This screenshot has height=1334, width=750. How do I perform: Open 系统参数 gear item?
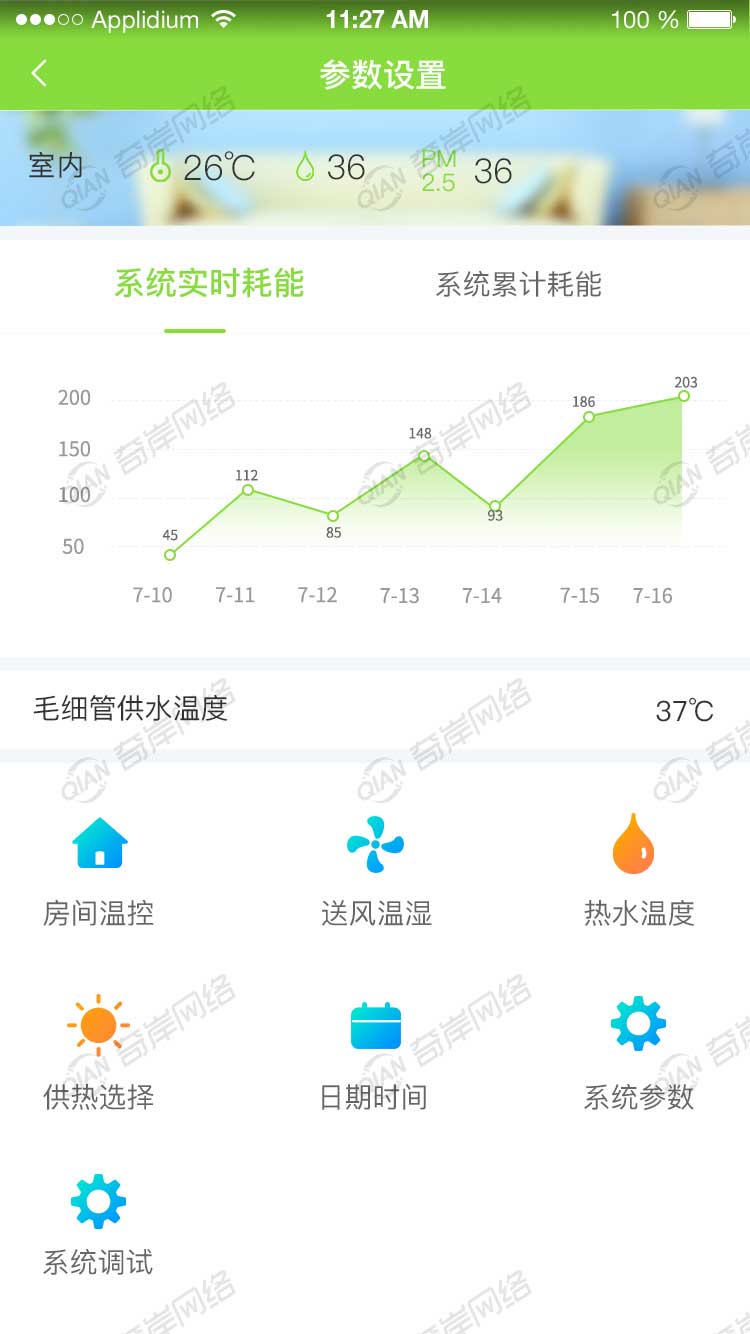click(638, 1052)
